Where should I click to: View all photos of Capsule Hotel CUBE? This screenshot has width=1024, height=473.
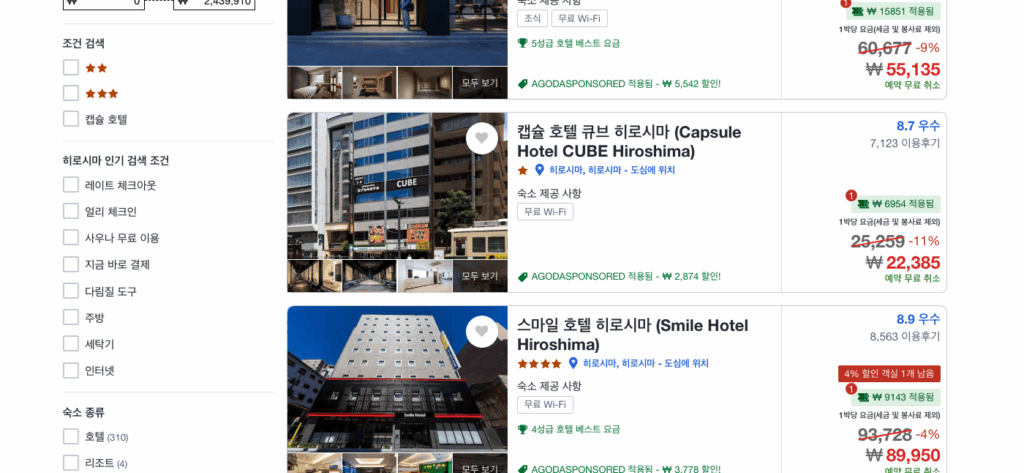click(480, 276)
